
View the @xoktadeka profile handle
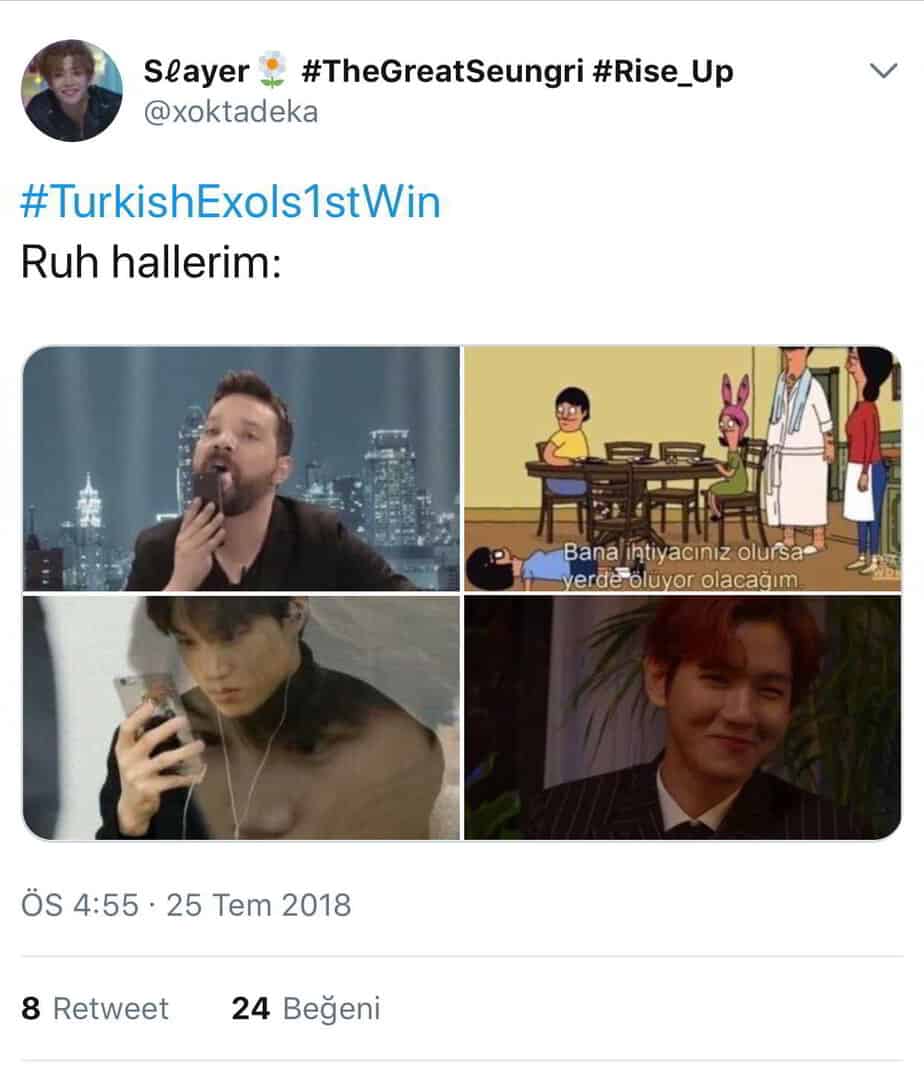[x=231, y=112]
